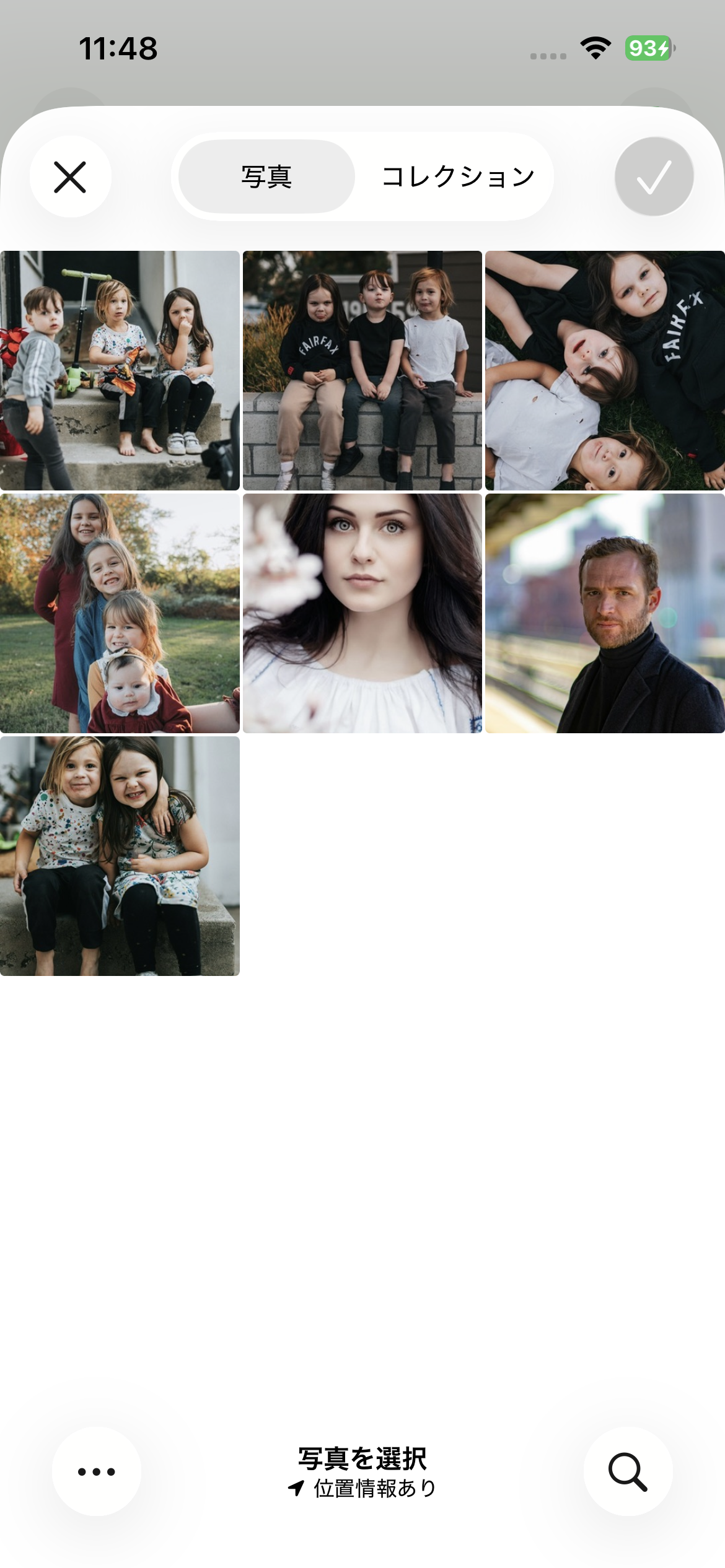Open the three-dot more options menu
The height and width of the screenshot is (1568, 725).
97,1471
